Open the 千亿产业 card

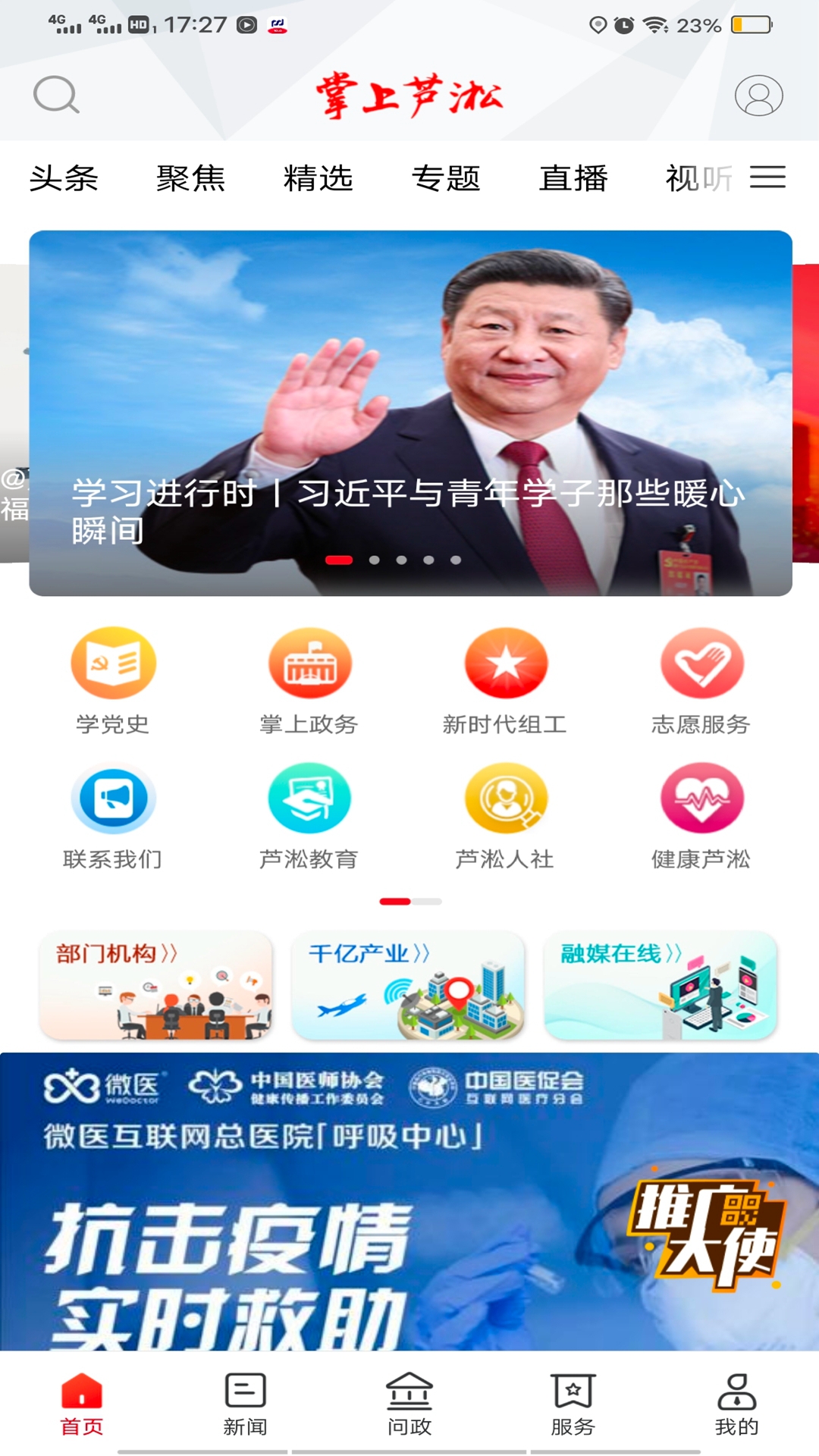pyautogui.click(x=408, y=986)
